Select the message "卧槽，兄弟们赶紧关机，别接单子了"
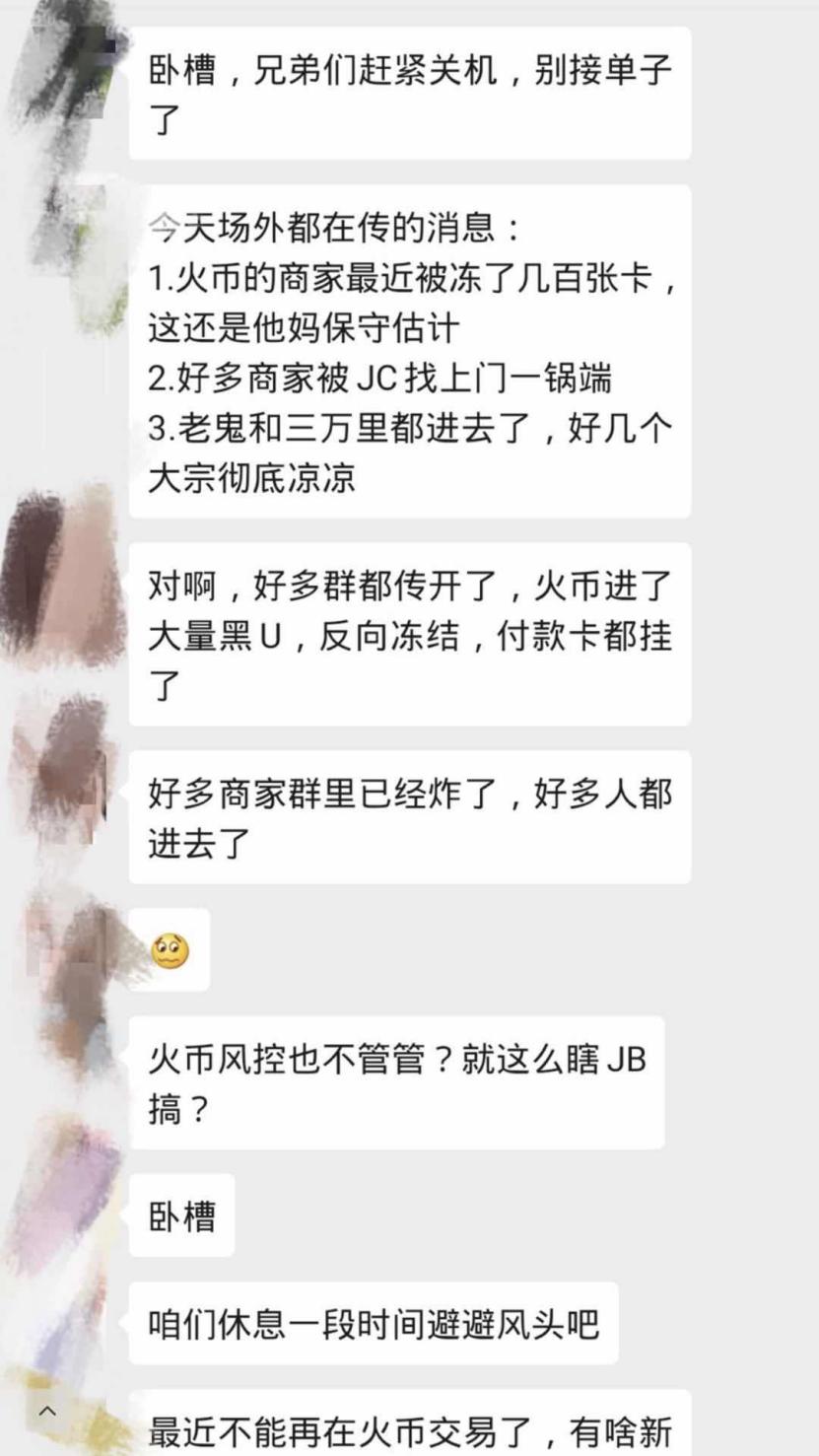819x1456 pixels. point(414,94)
